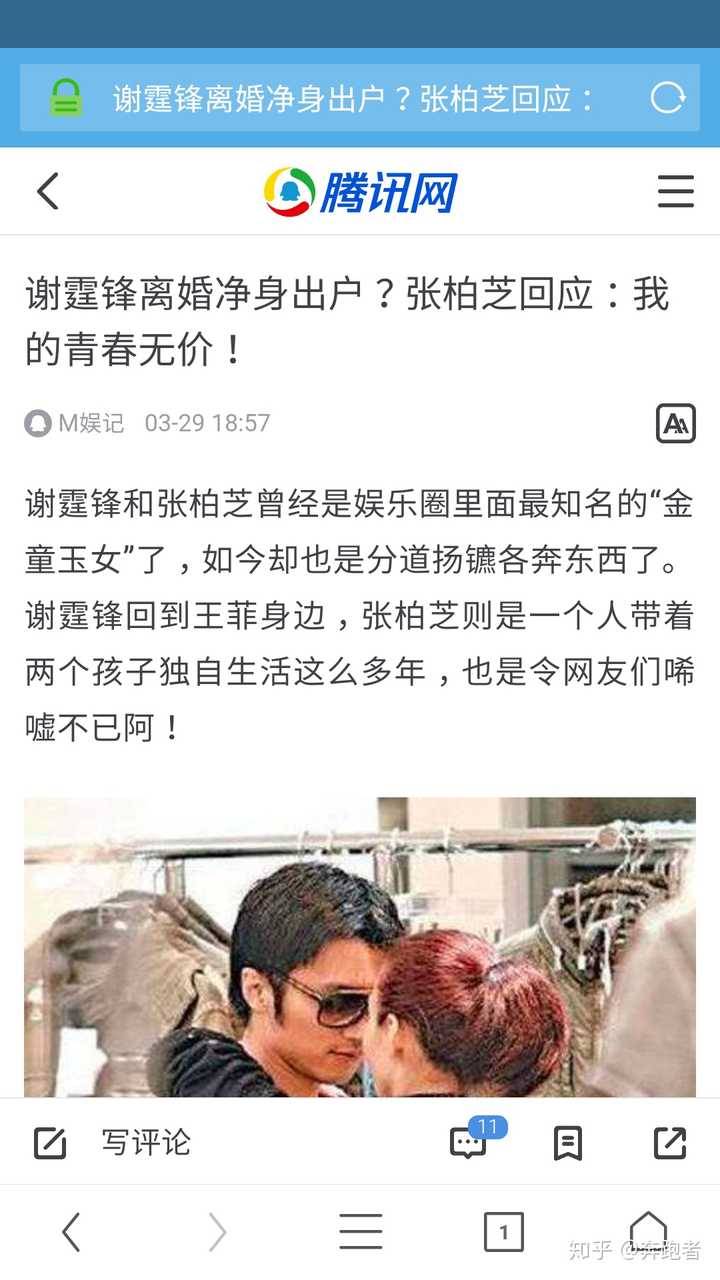Open the tab switcher showing 1 tab
This screenshot has width=720, height=1280.
coord(503,1232)
